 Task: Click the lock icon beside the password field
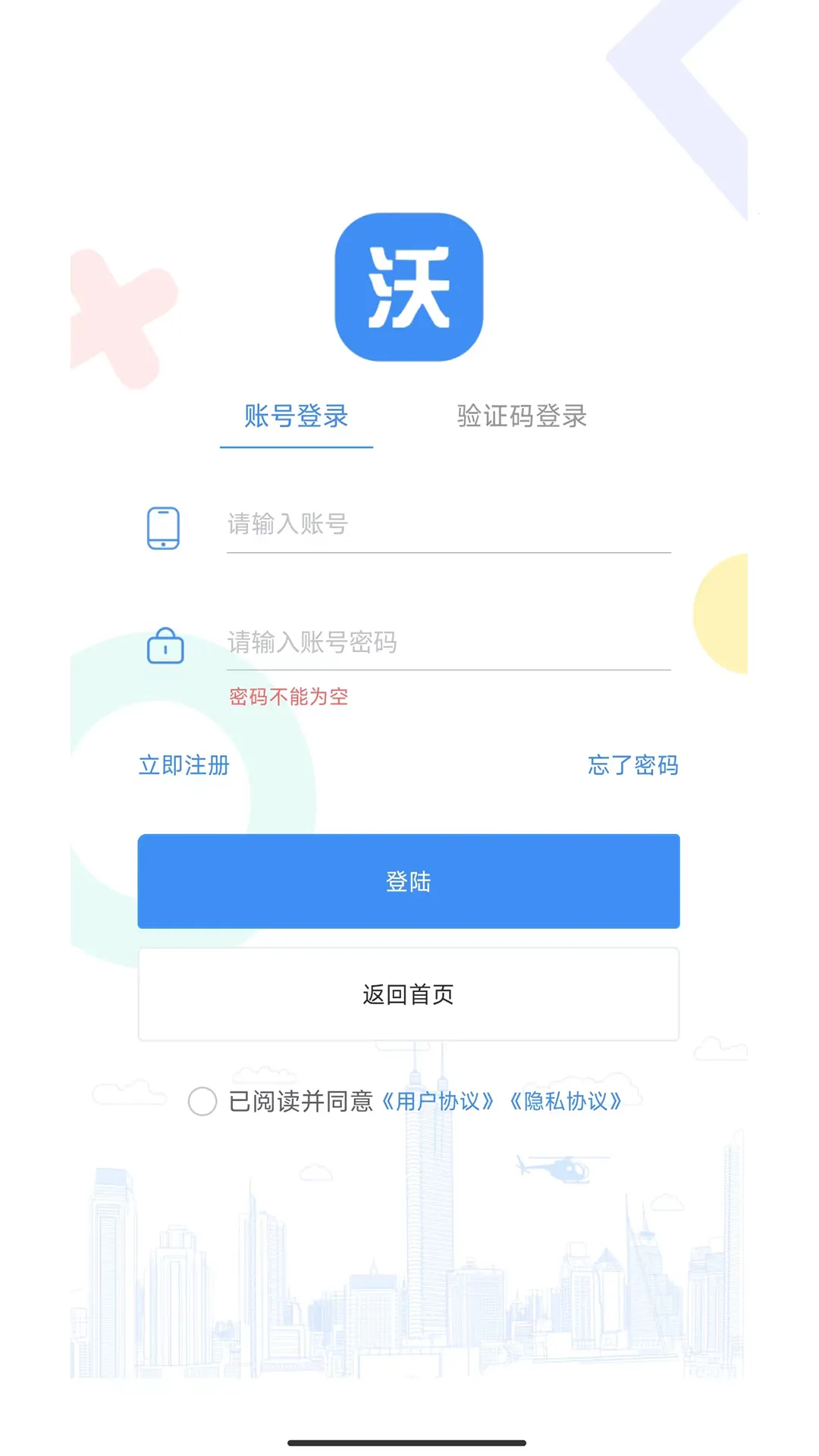tap(165, 647)
